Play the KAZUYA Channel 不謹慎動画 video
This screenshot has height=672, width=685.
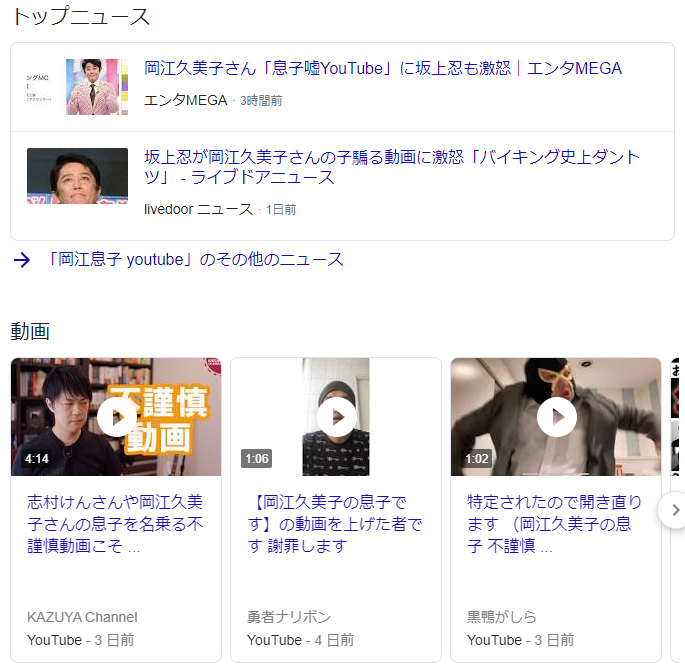117,417
